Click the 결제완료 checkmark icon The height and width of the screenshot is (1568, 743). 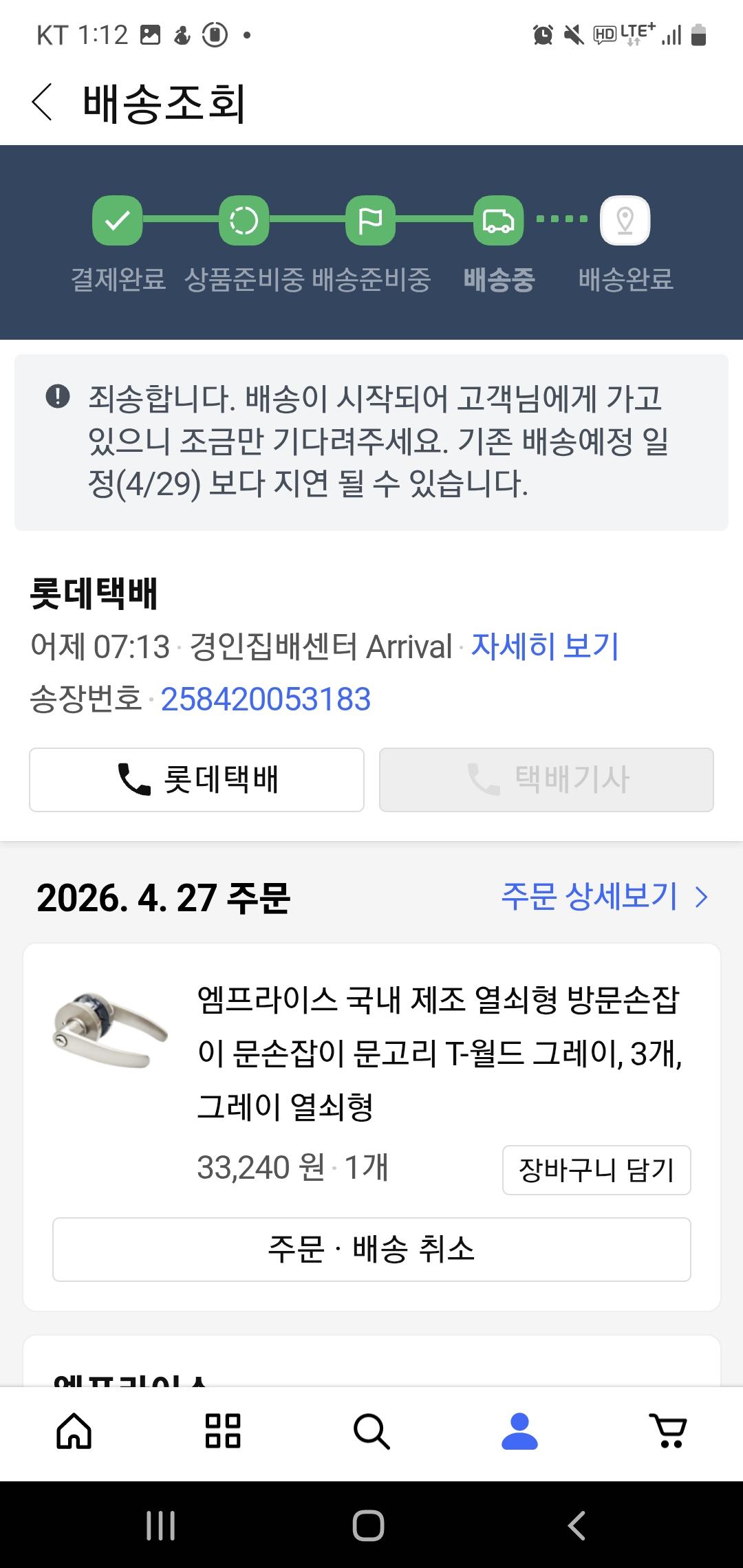pos(117,221)
